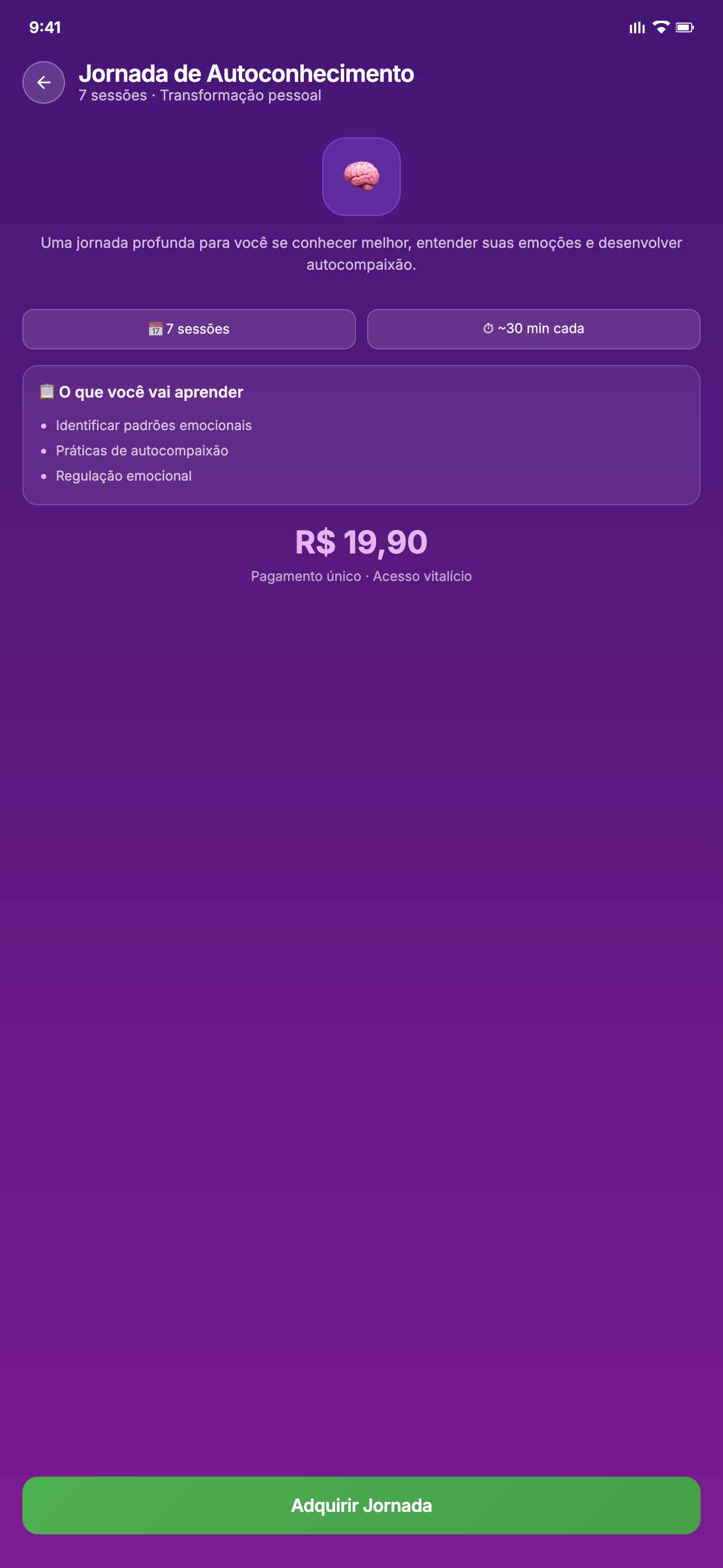Screen dimensions: 723x1568
Task: Tap the R$ 19,90 price display
Action: (x=361, y=541)
